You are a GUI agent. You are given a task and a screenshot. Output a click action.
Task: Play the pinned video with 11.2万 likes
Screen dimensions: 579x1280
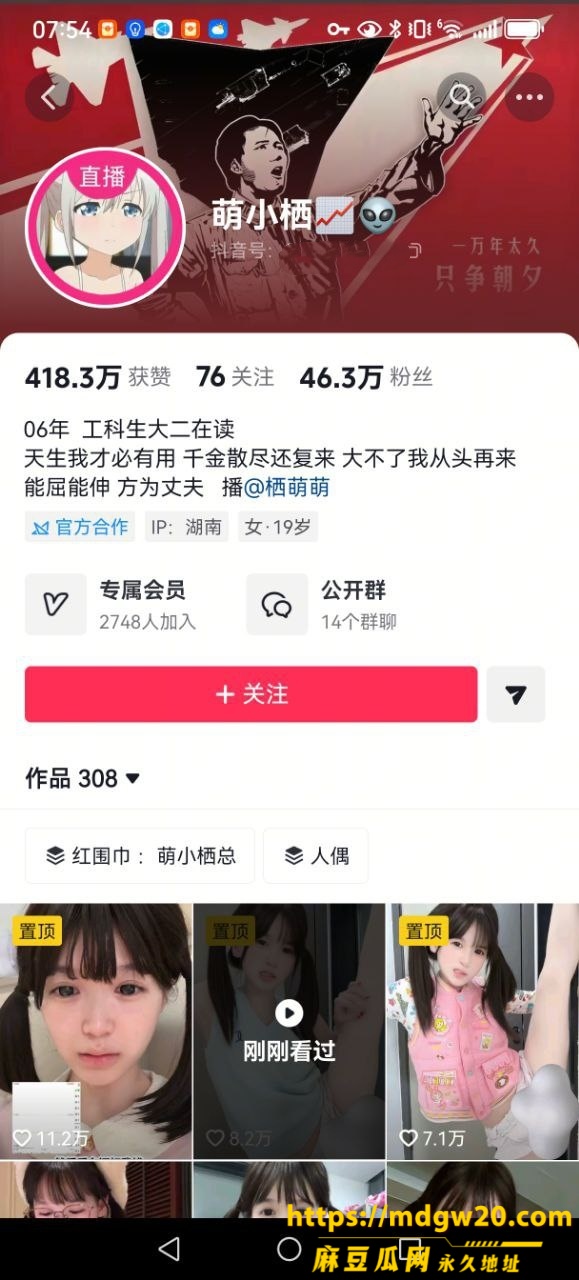pos(95,1031)
